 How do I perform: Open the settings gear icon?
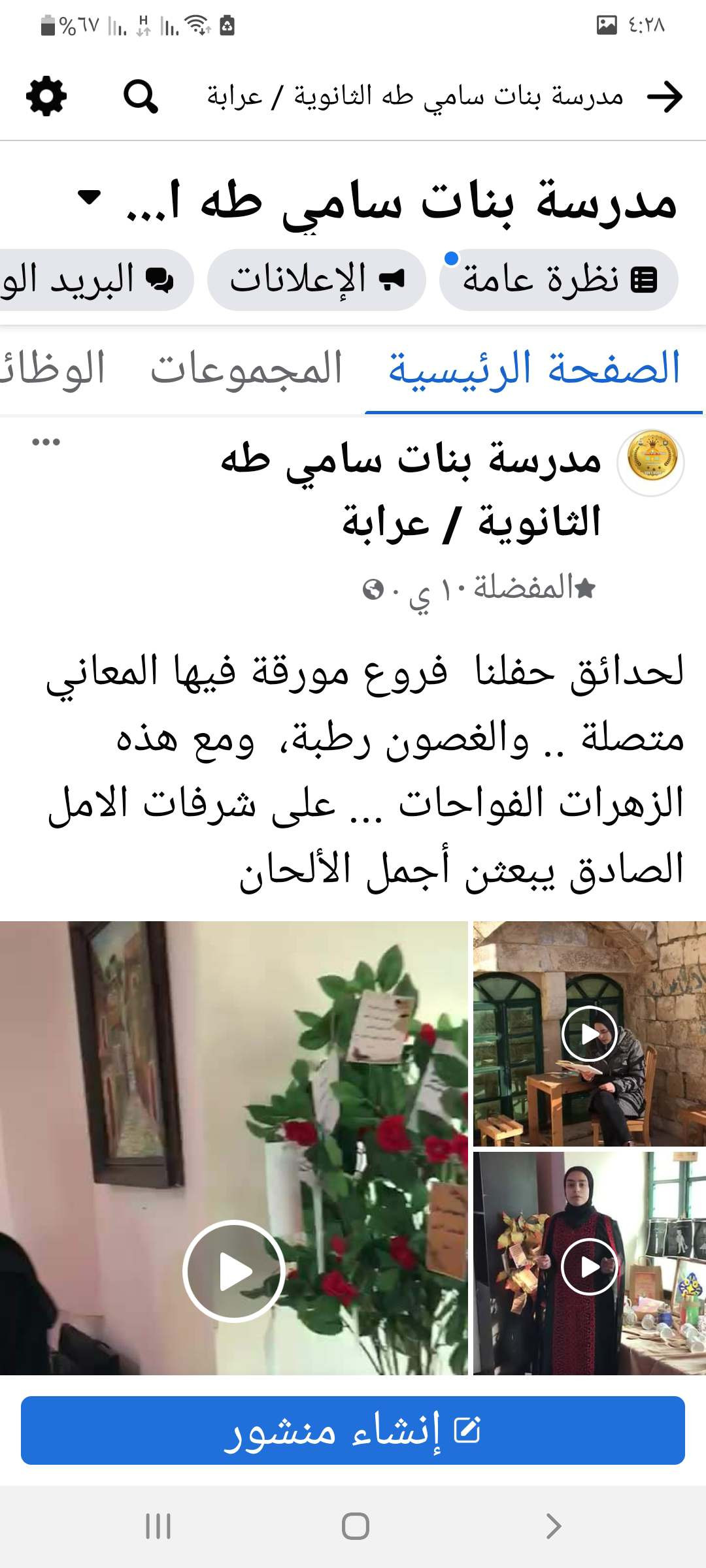(46, 97)
